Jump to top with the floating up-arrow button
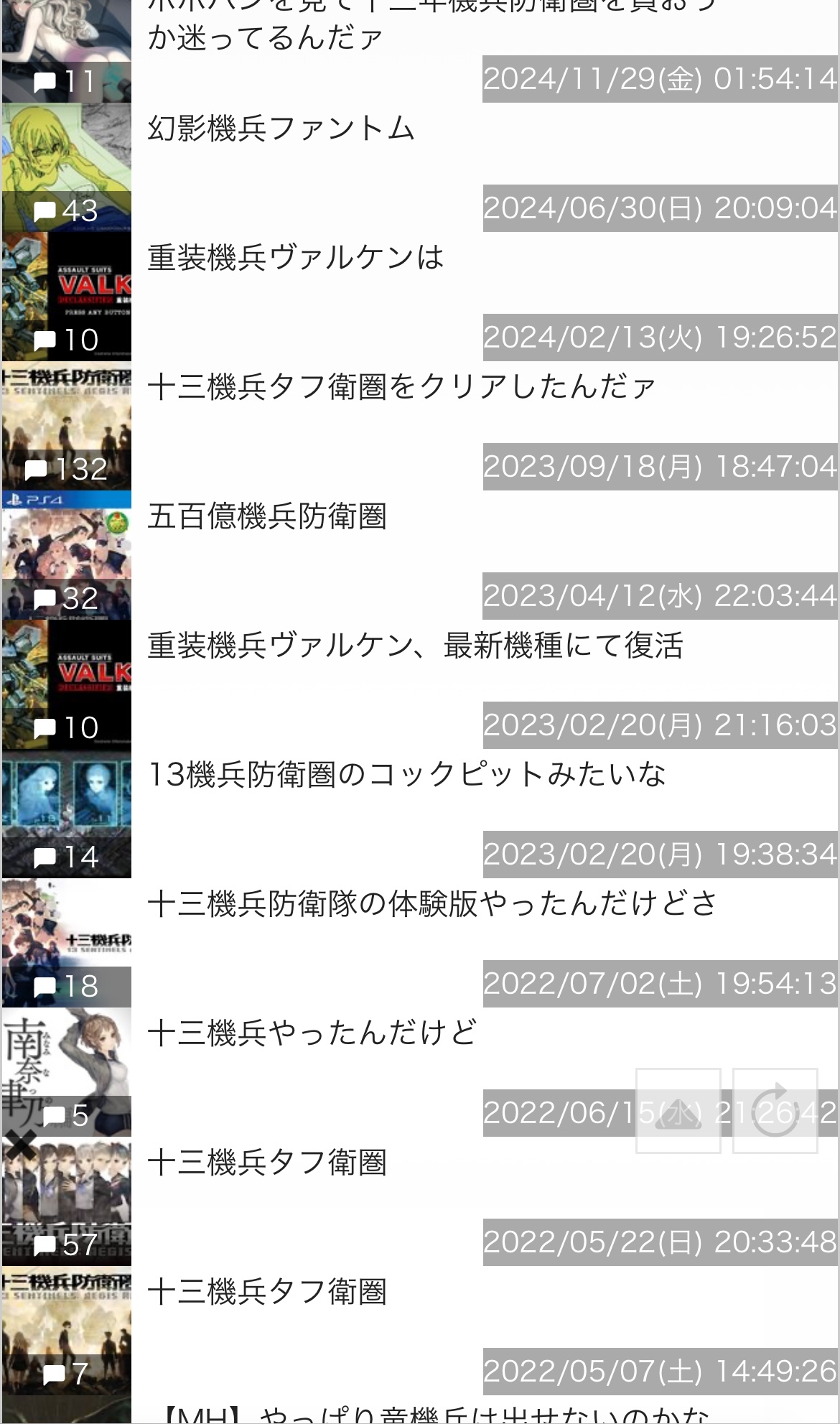The height and width of the screenshot is (1424, 840). pos(678,1111)
